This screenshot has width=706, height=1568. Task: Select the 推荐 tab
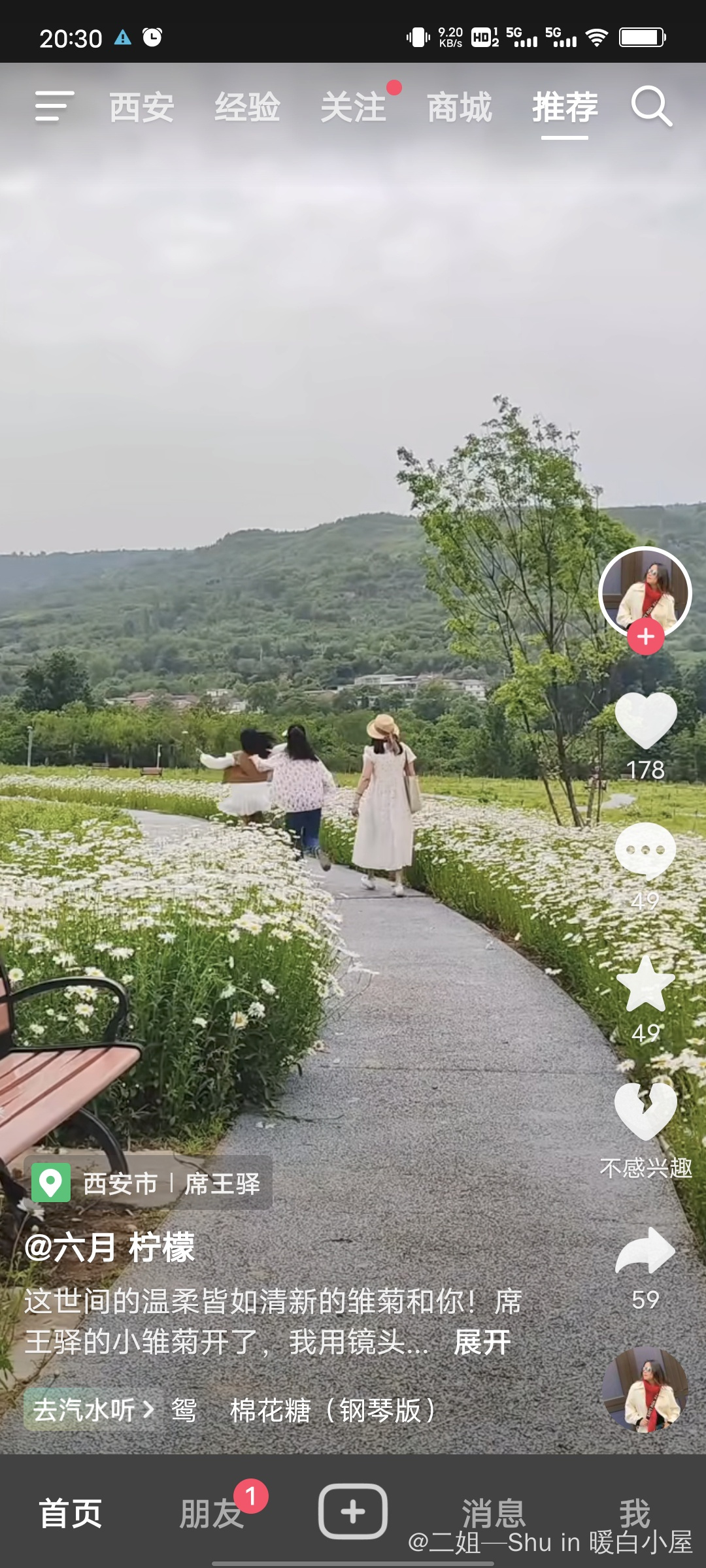point(565,108)
